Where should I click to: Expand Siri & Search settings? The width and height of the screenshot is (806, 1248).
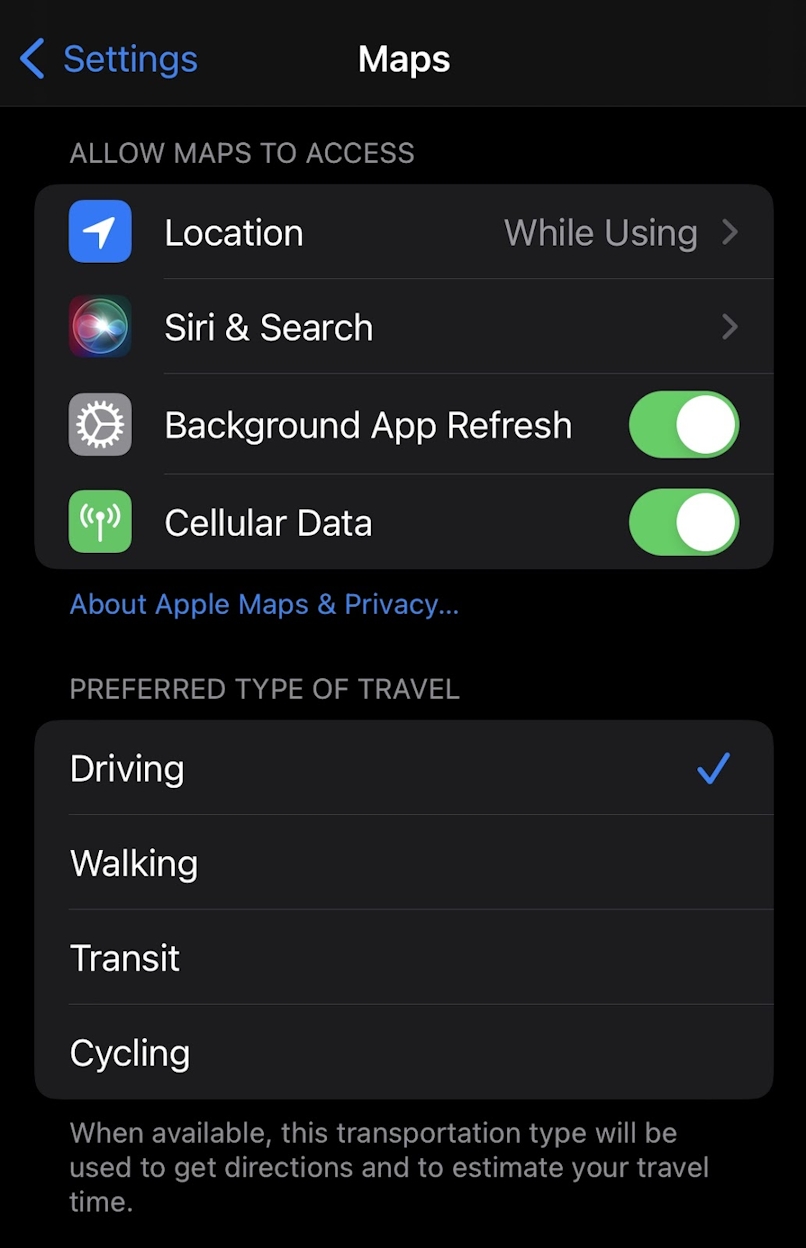400,327
